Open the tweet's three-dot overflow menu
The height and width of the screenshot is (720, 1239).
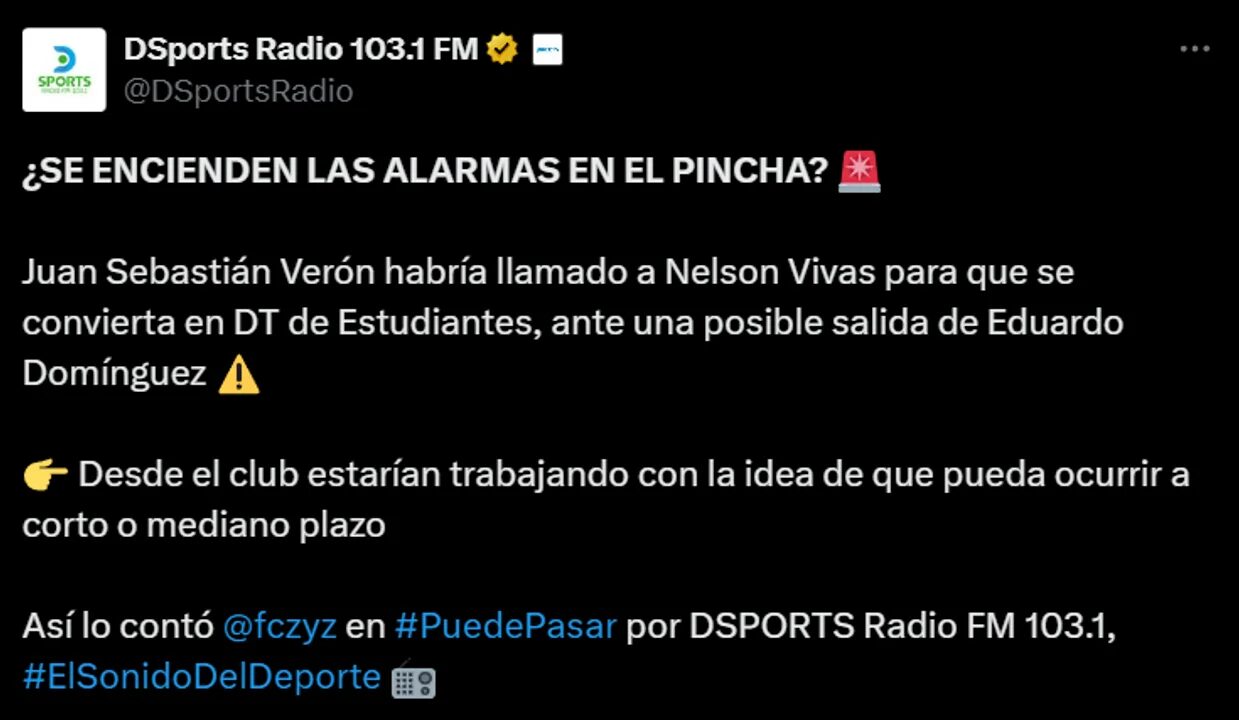pyautogui.click(x=1194, y=49)
